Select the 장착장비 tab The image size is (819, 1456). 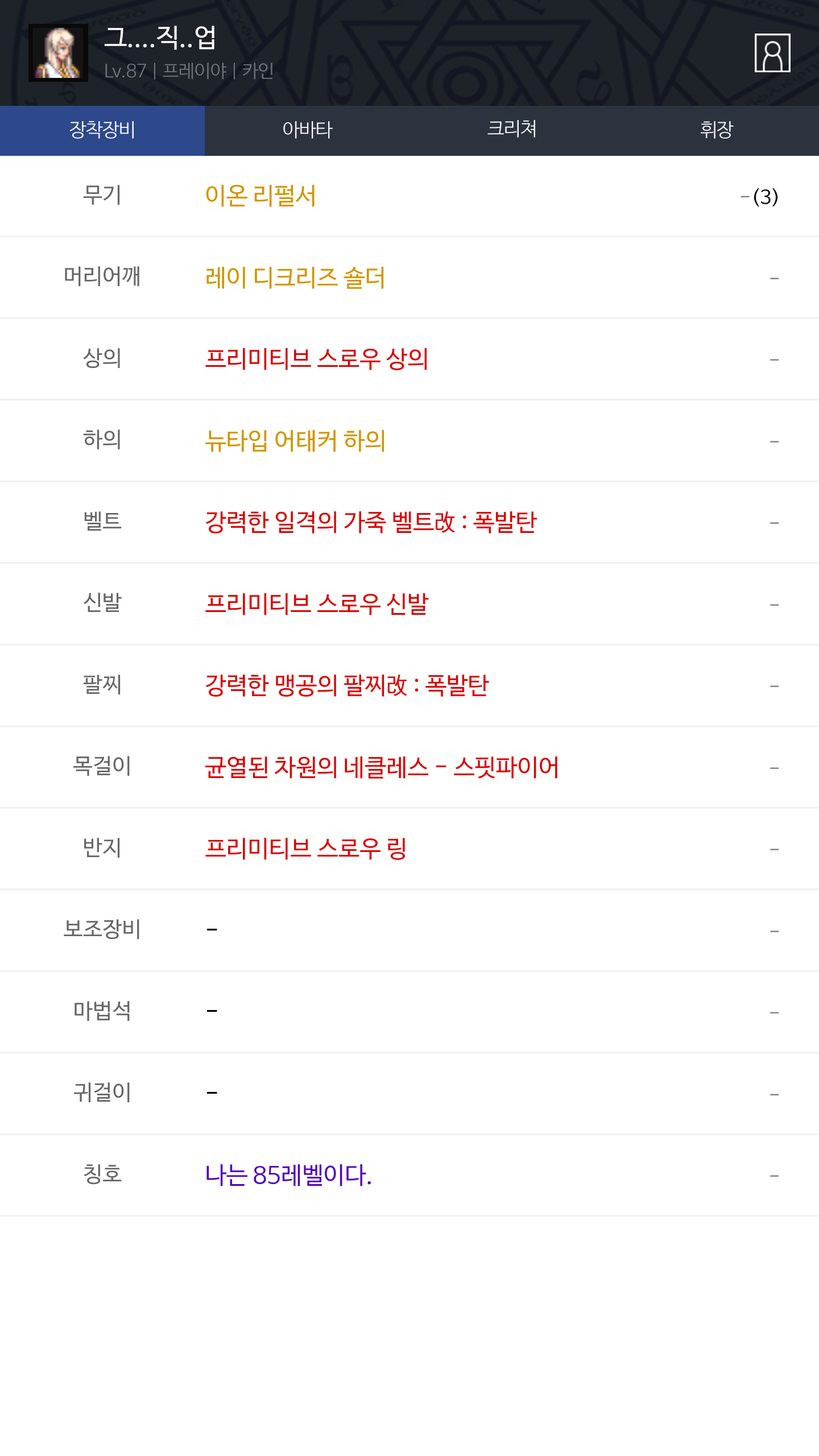[x=102, y=130]
